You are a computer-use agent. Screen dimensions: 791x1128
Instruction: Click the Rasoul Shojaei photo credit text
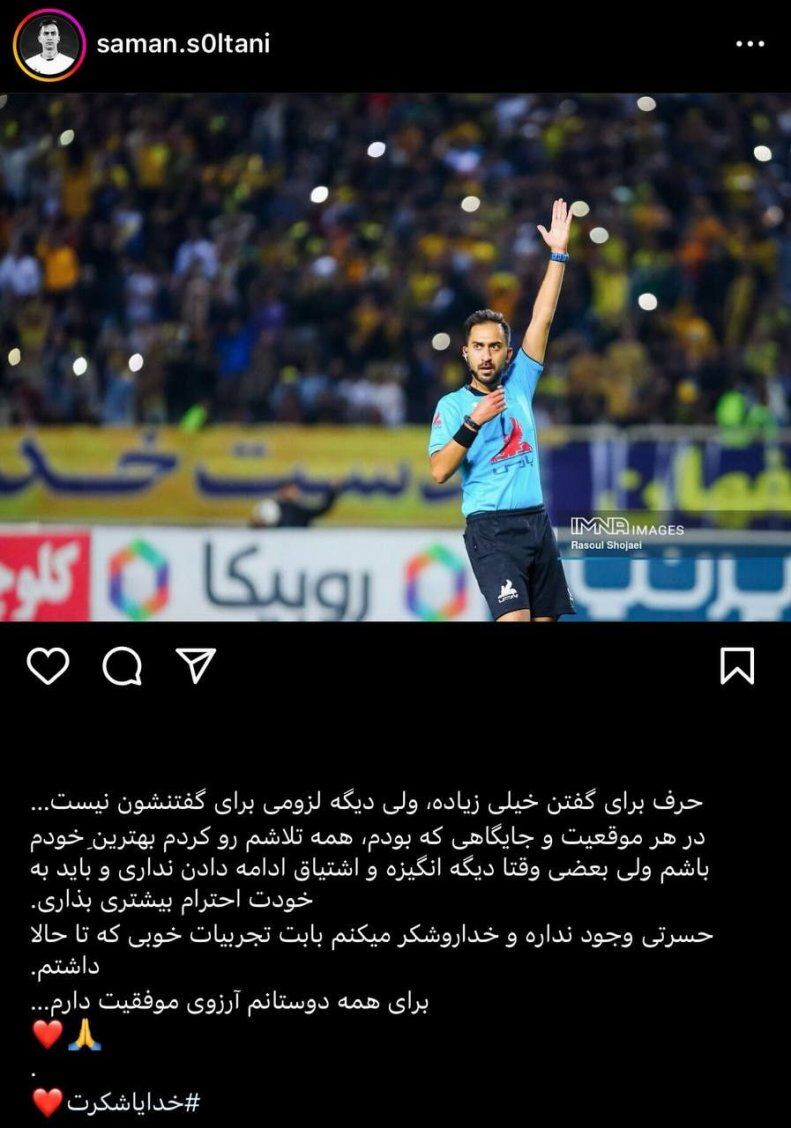point(607,543)
